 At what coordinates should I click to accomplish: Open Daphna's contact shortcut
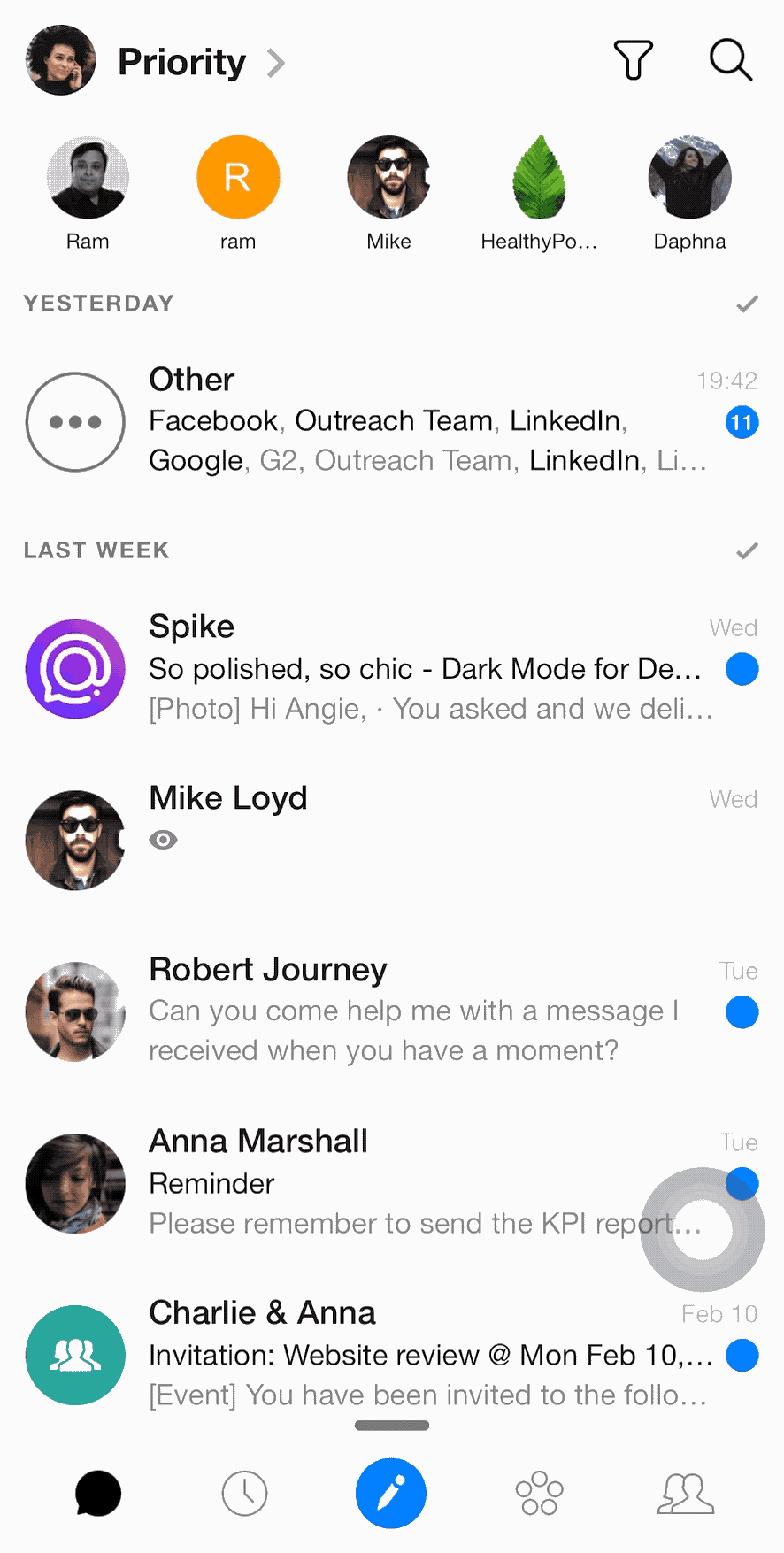coord(689,178)
